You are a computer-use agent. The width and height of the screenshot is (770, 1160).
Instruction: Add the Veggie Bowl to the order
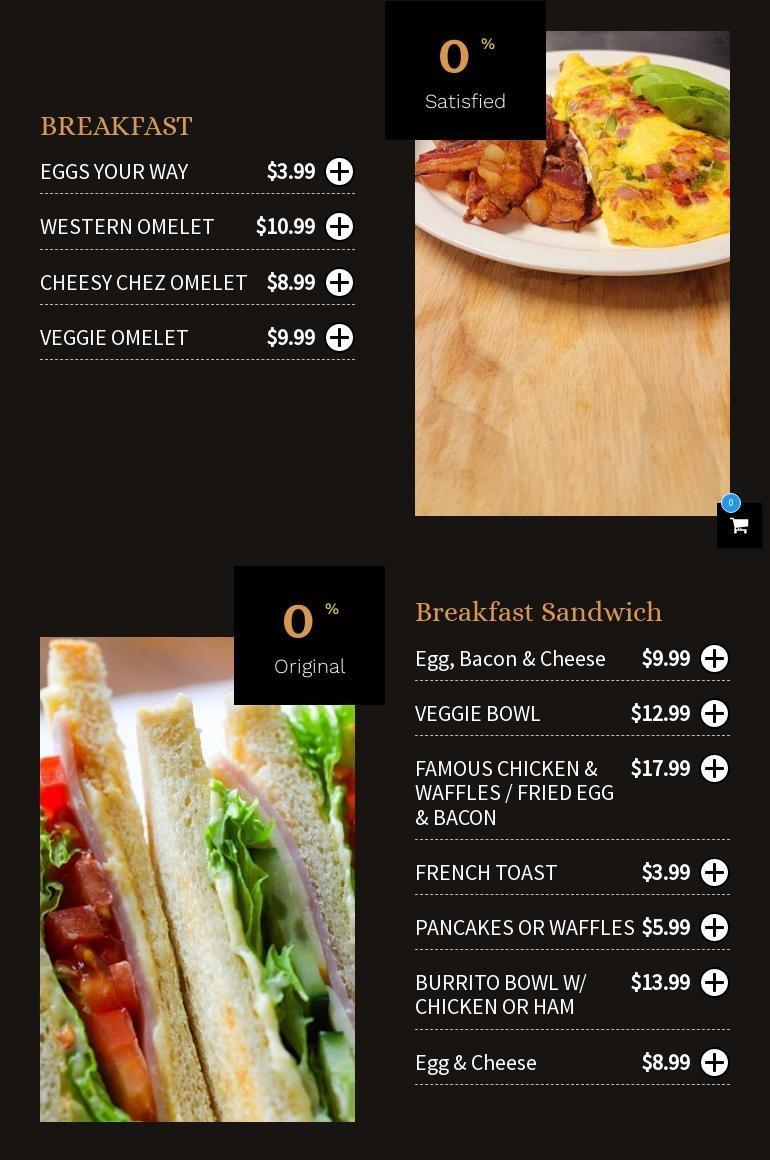(x=714, y=714)
